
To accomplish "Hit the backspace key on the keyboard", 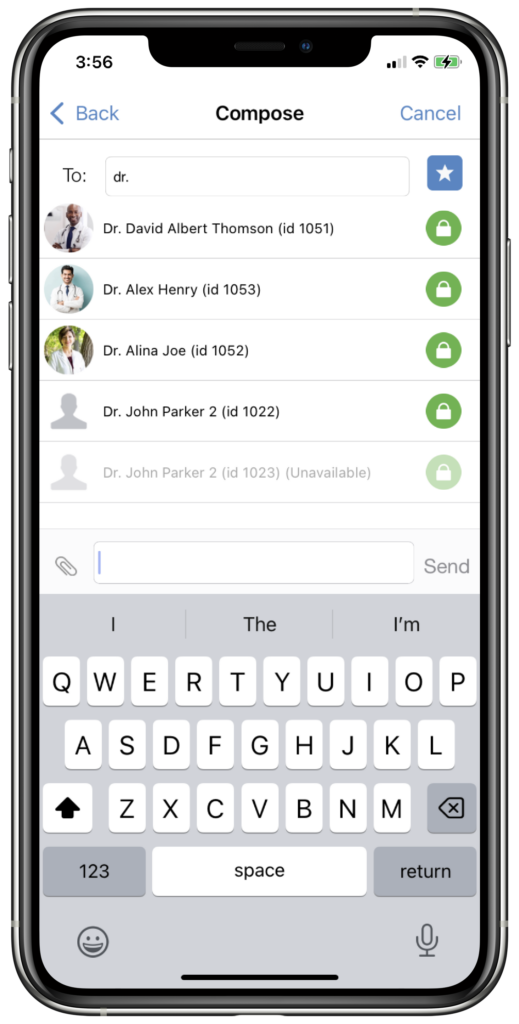I will tap(451, 808).
